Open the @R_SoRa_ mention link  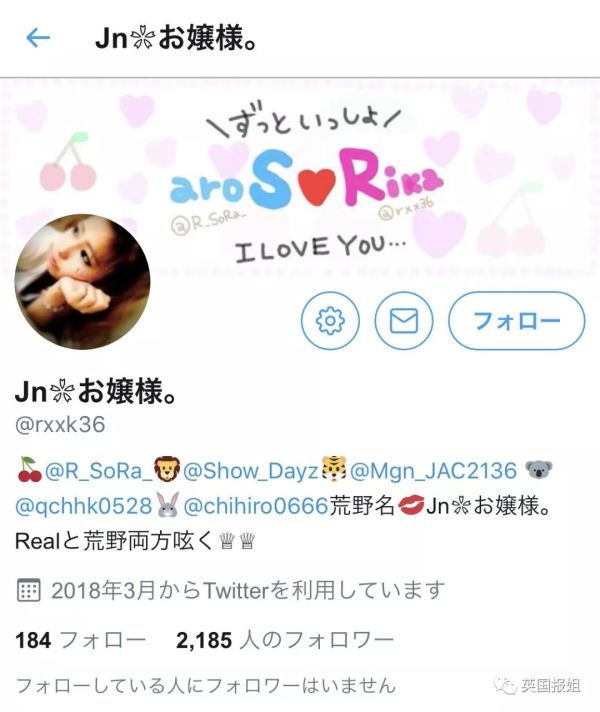coord(94,470)
